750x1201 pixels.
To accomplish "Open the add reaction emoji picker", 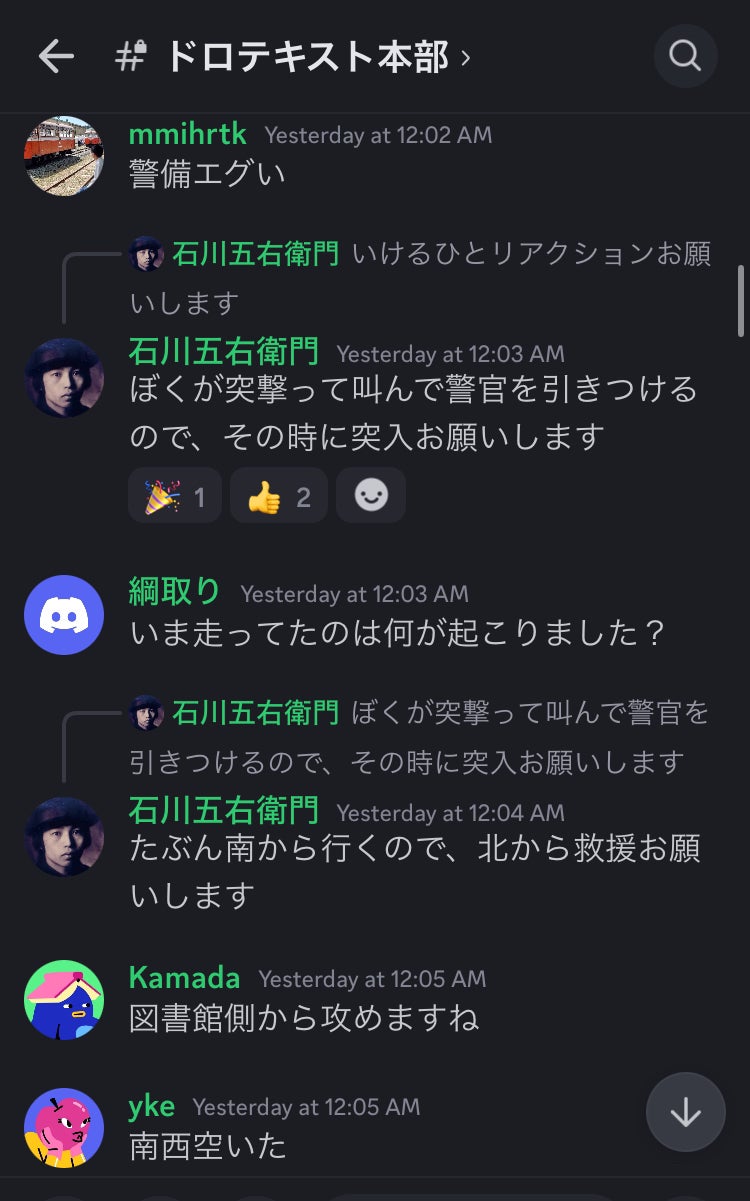I will tap(371, 496).
